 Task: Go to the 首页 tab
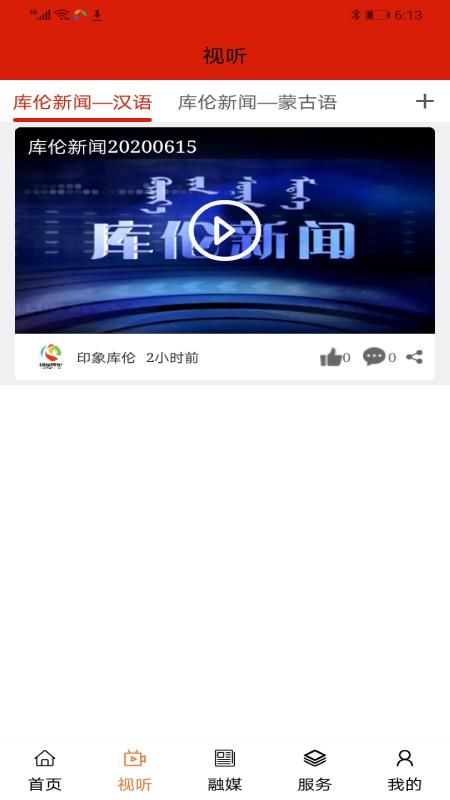tap(45, 770)
